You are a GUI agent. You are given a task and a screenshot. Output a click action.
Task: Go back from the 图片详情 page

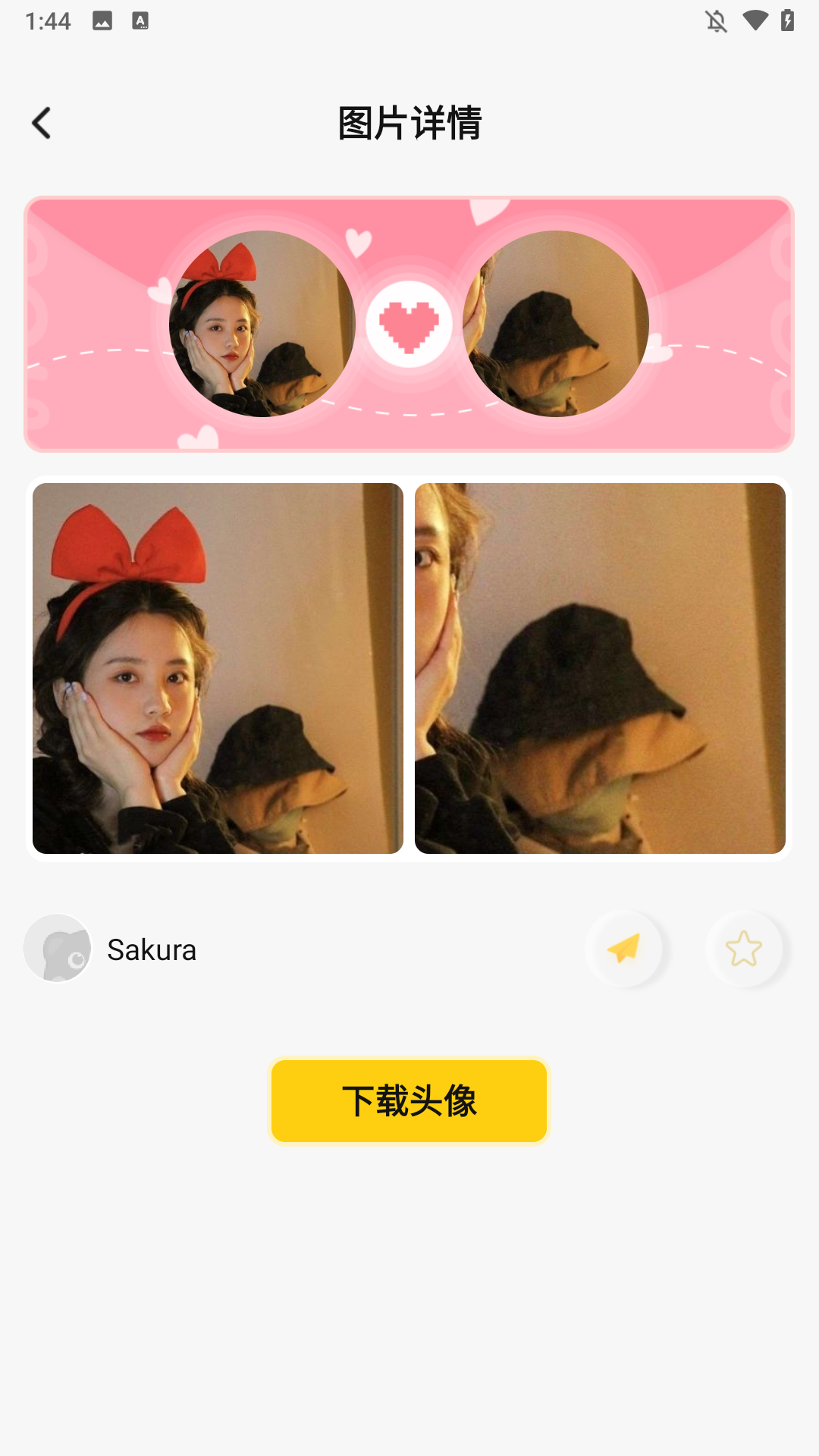[x=42, y=123]
